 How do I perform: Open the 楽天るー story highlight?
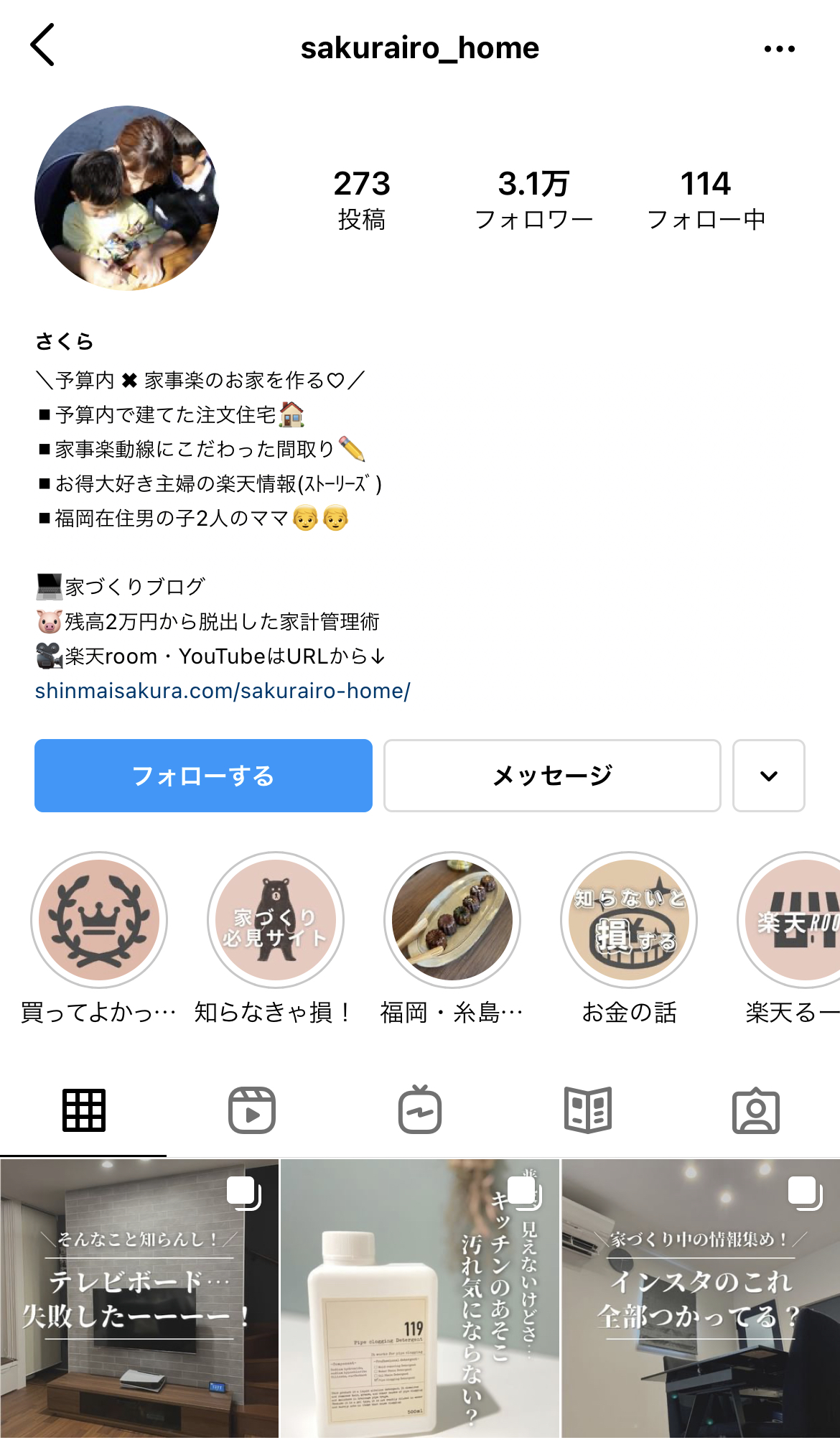[790, 920]
